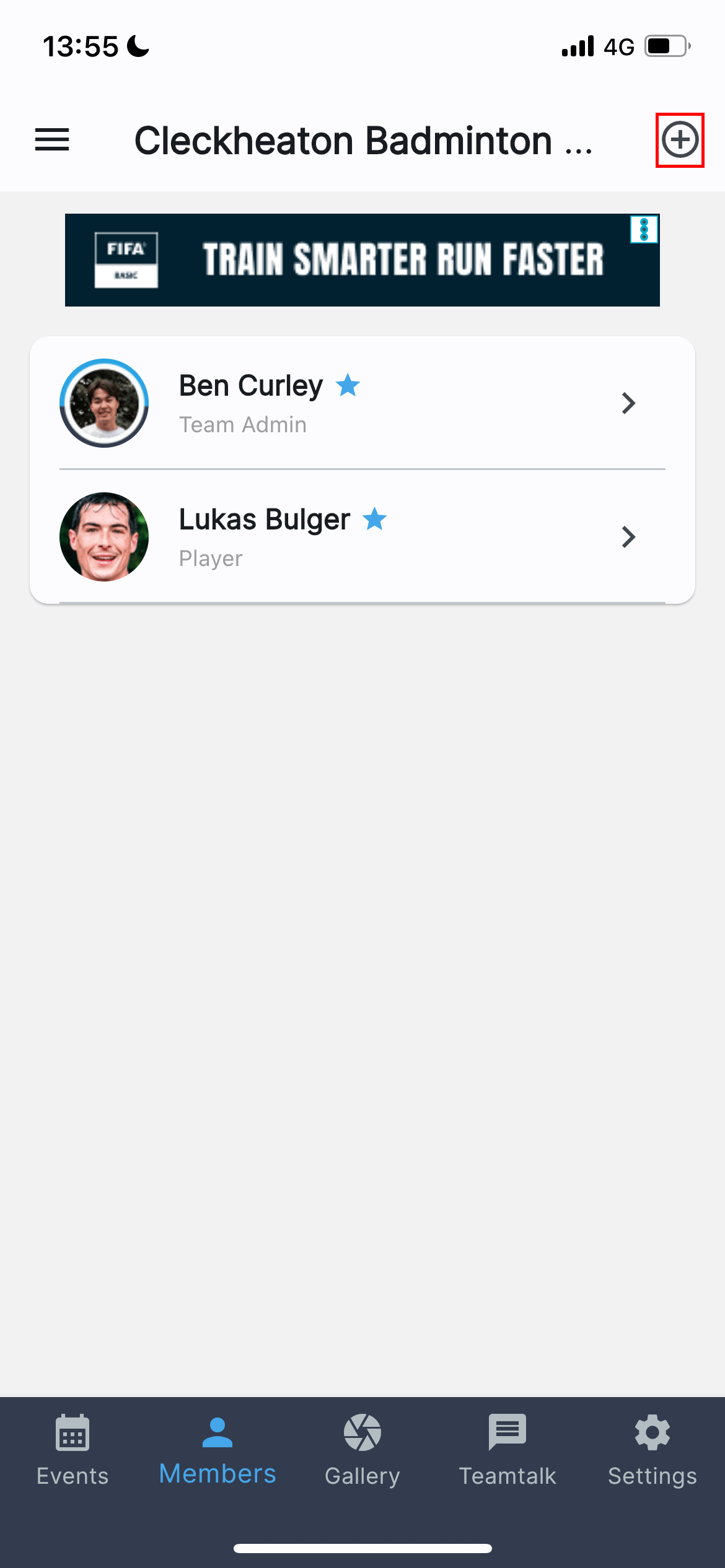Open the FIFA training advertisement banner
Screen dimensions: 725x1568
[362, 260]
